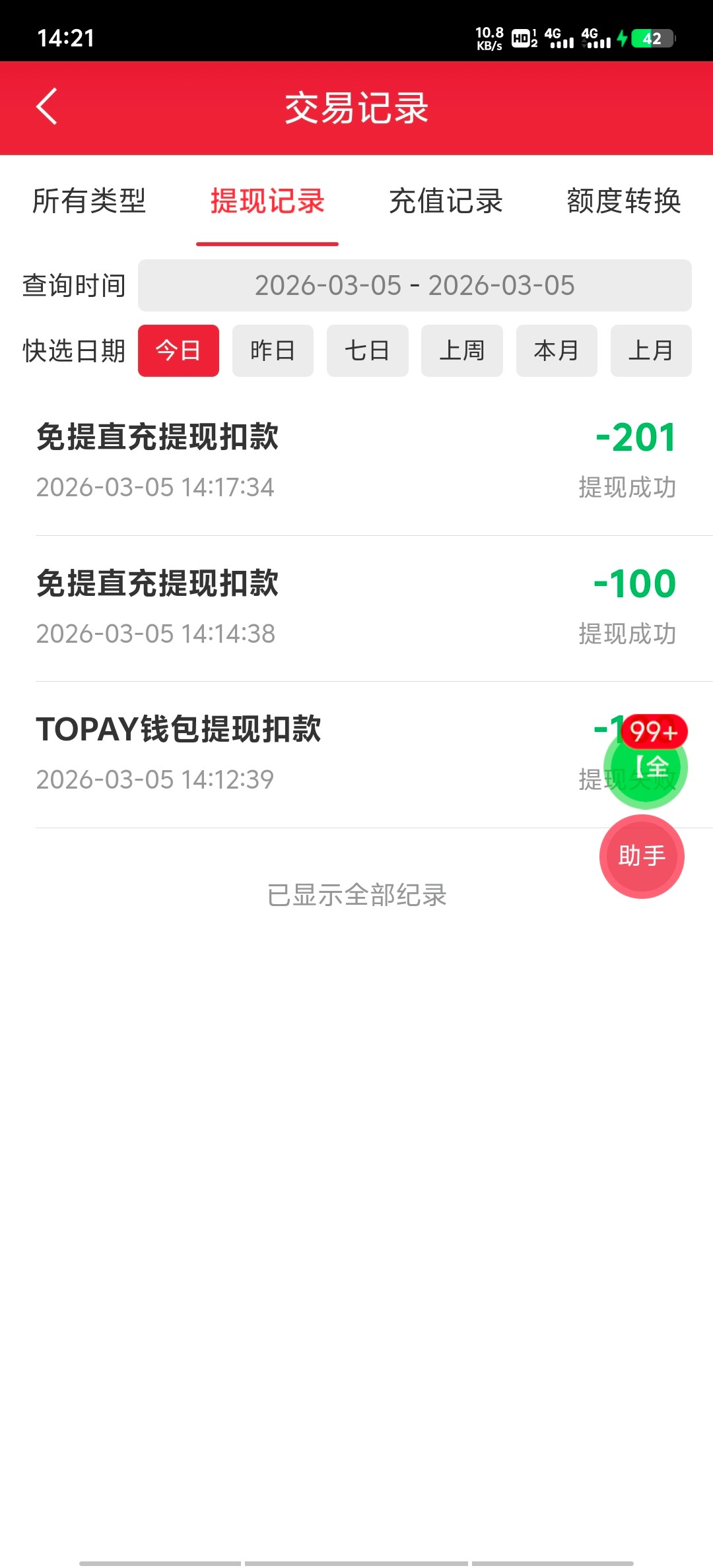Tap the TOPAY钱包提现扣款 transaction row
713x1568 pixels.
297,752
